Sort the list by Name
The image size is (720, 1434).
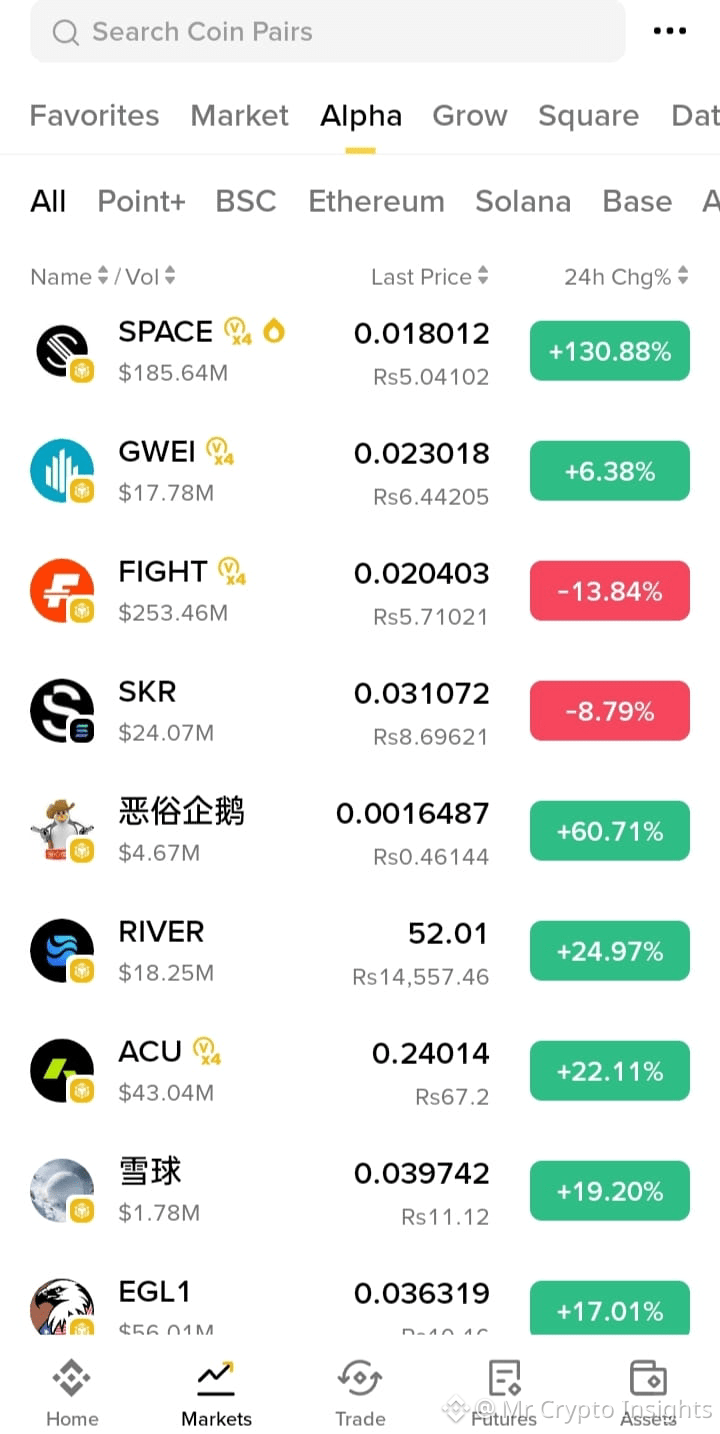[x=63, y=277]
